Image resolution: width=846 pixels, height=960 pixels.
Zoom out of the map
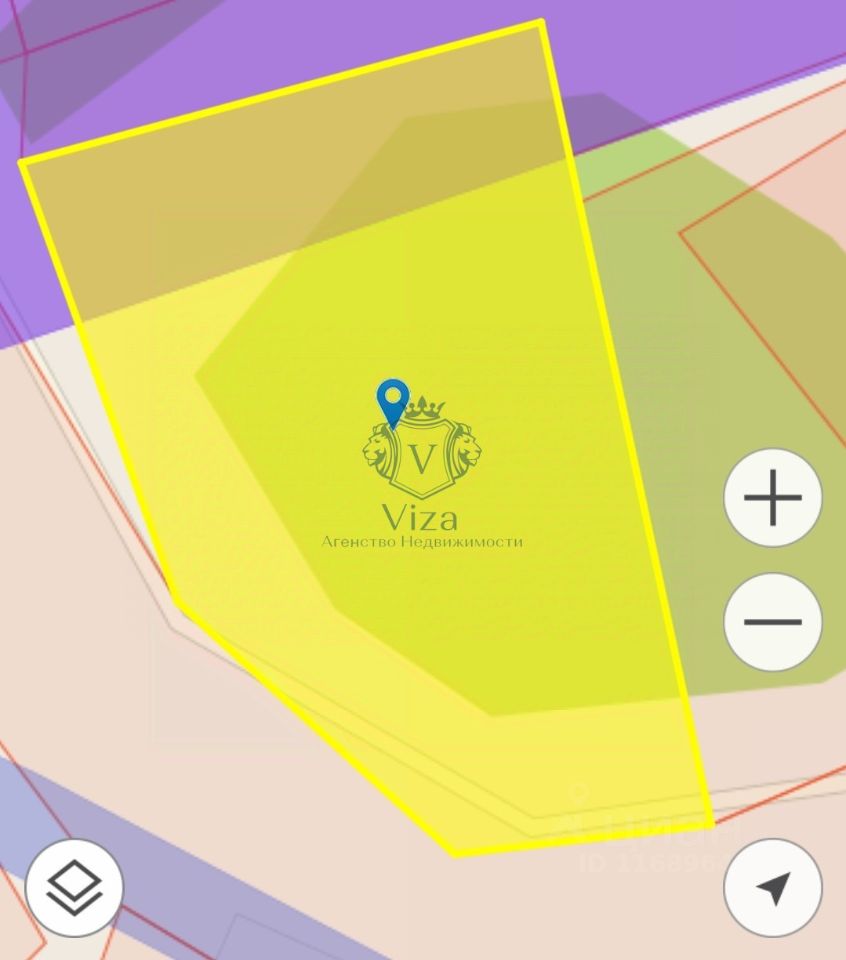point(773,622)
